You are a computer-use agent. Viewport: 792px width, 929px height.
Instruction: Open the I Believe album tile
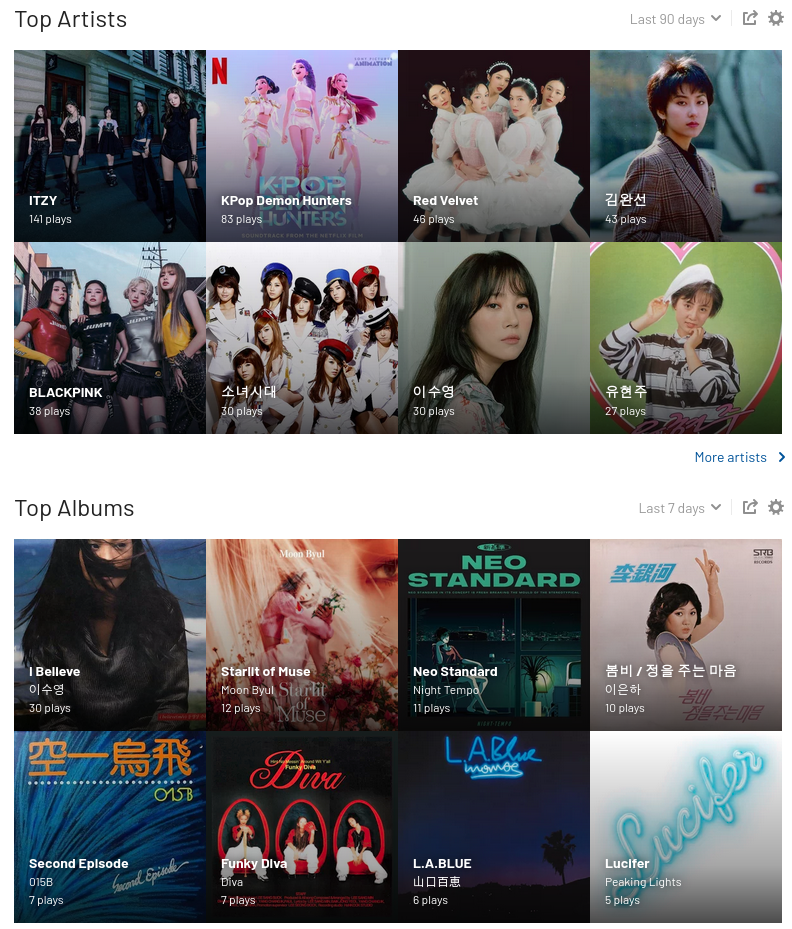coord(110,635)
